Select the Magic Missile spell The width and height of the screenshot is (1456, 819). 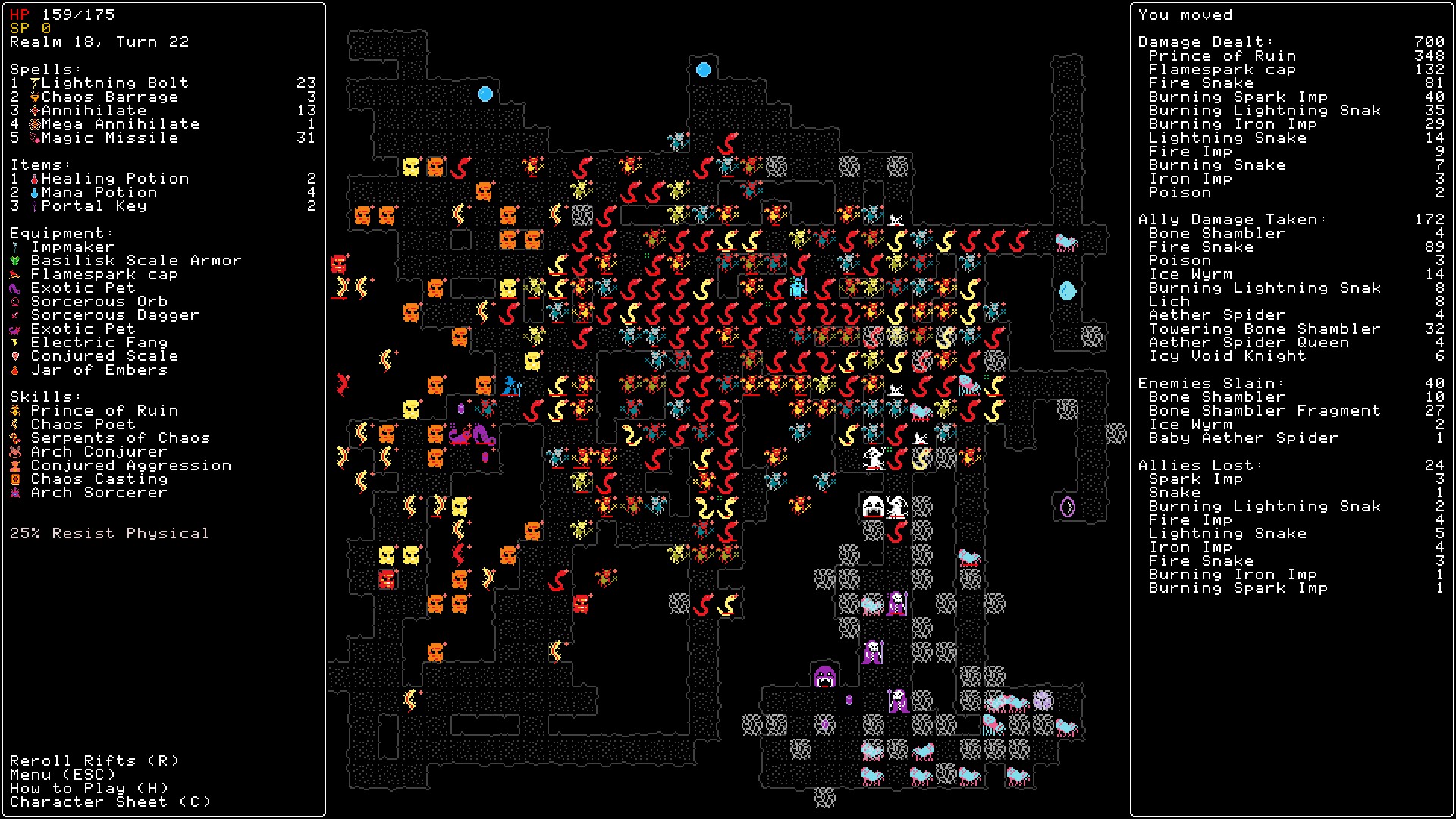[x=110, y=138]
